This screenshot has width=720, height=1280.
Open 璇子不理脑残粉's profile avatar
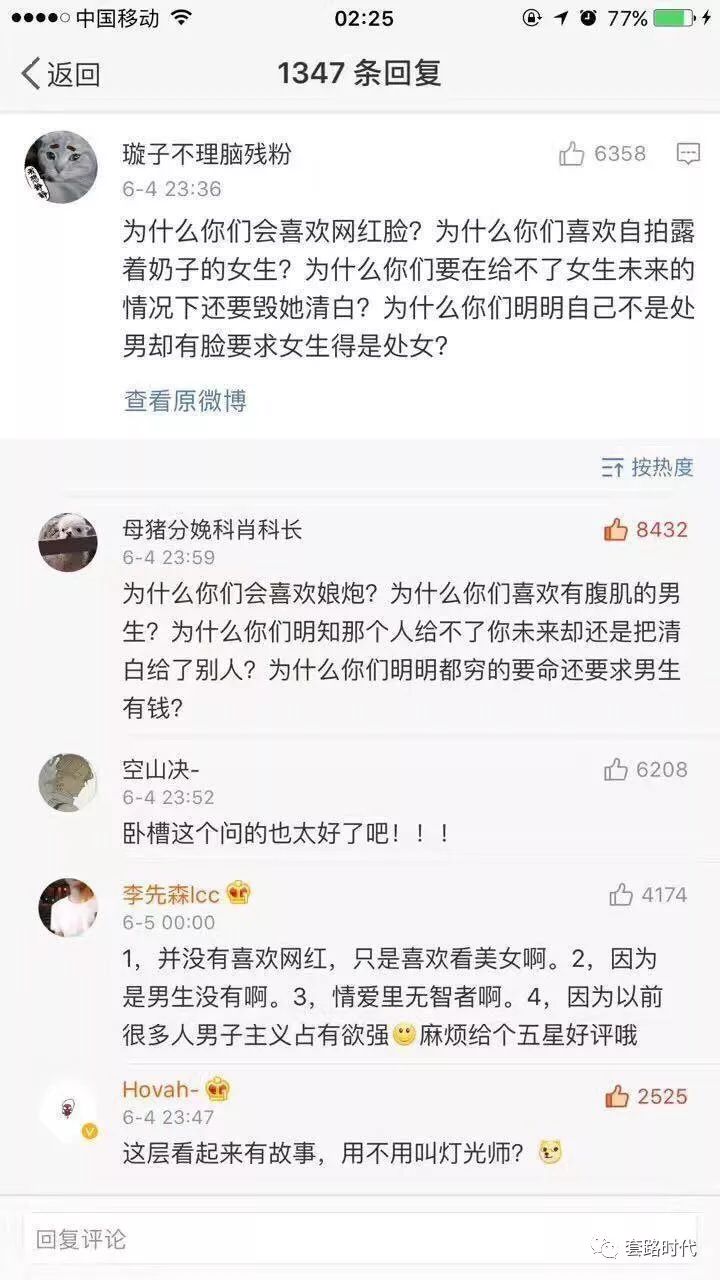point(61,167)
